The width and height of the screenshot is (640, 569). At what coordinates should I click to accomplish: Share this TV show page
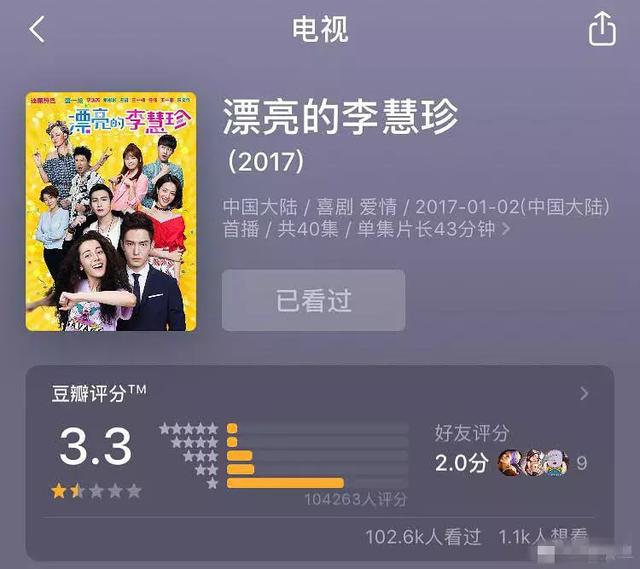pos(602,29)
